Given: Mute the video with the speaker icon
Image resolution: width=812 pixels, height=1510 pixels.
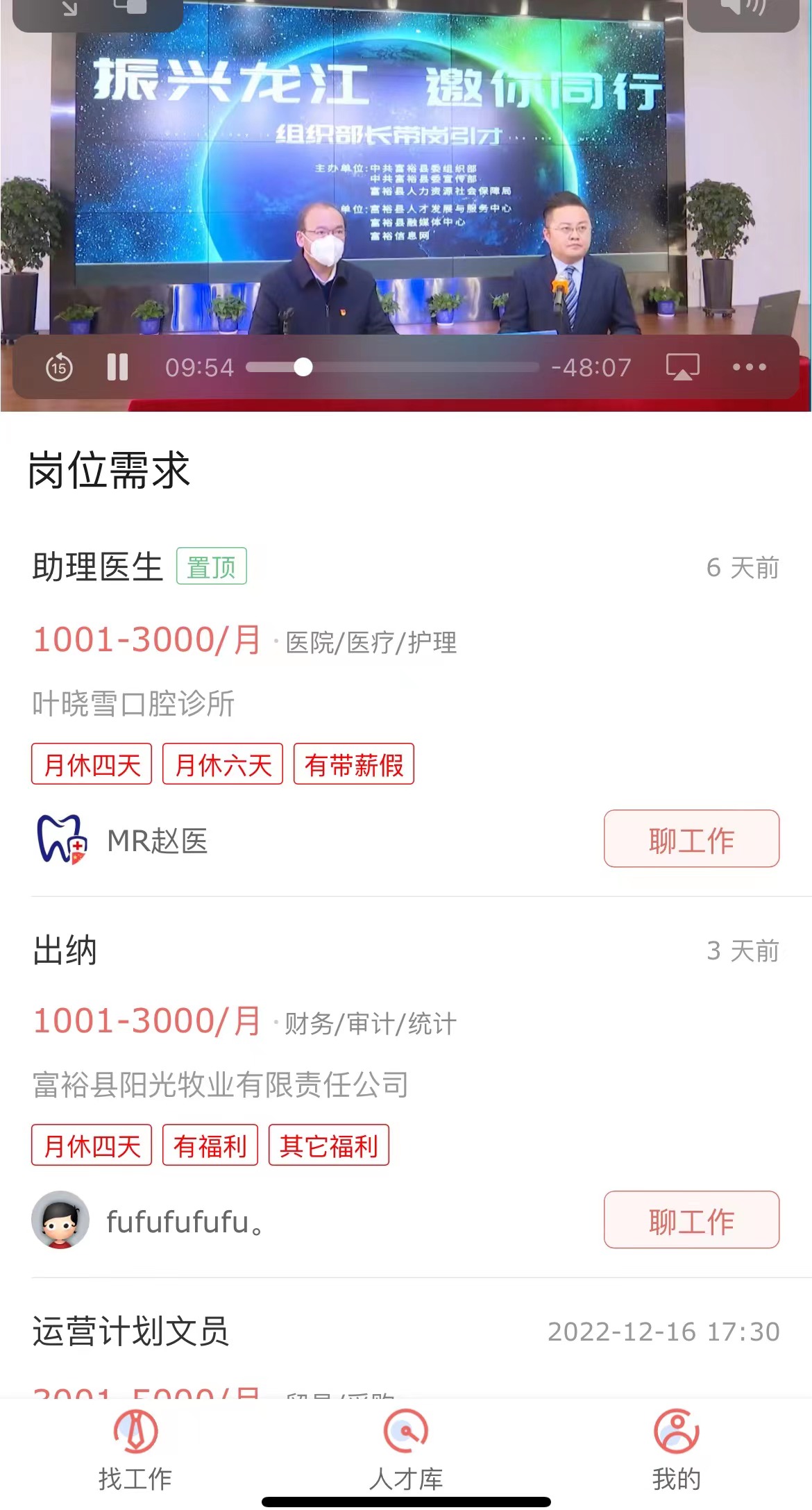Looking at the screenshot, I should [743, 7].
